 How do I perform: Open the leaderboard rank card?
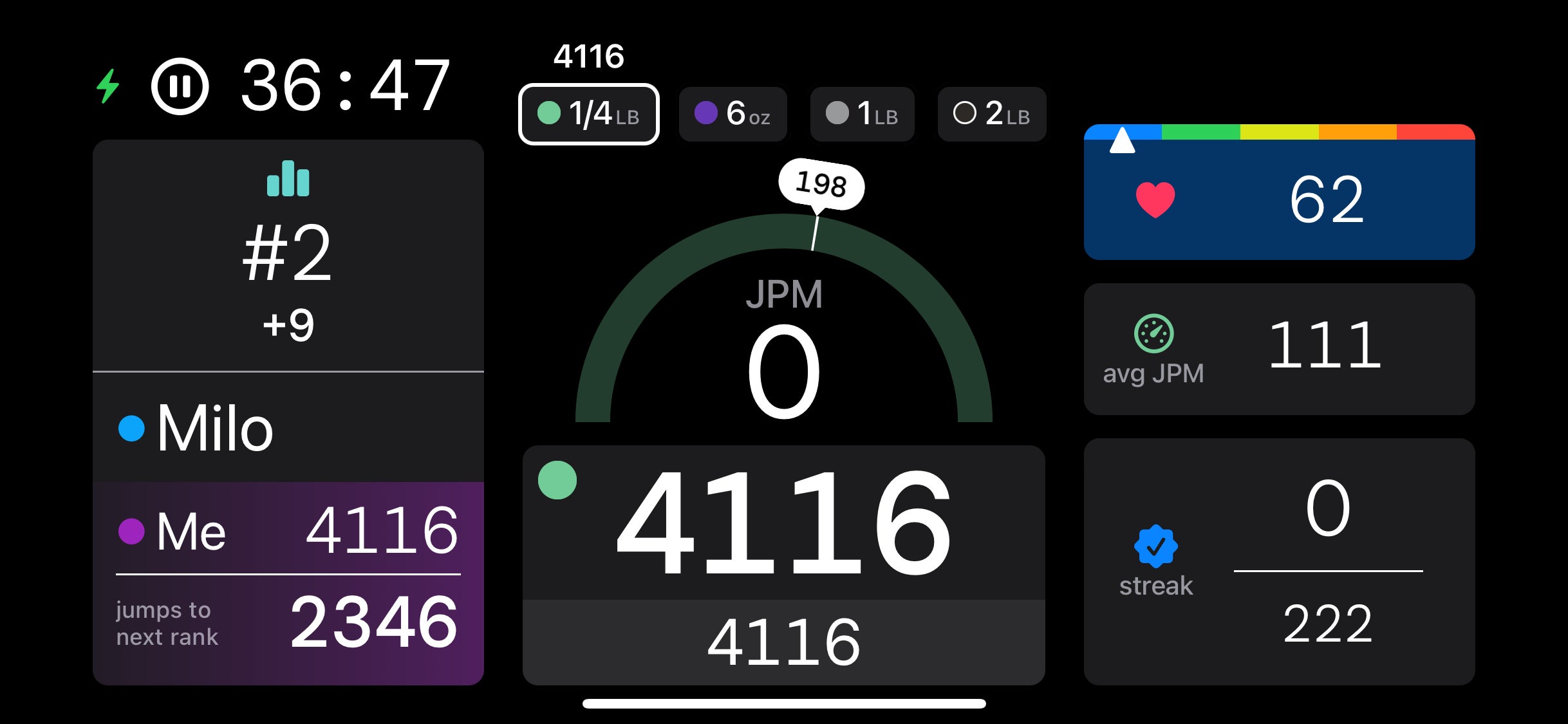pos(288,255)
